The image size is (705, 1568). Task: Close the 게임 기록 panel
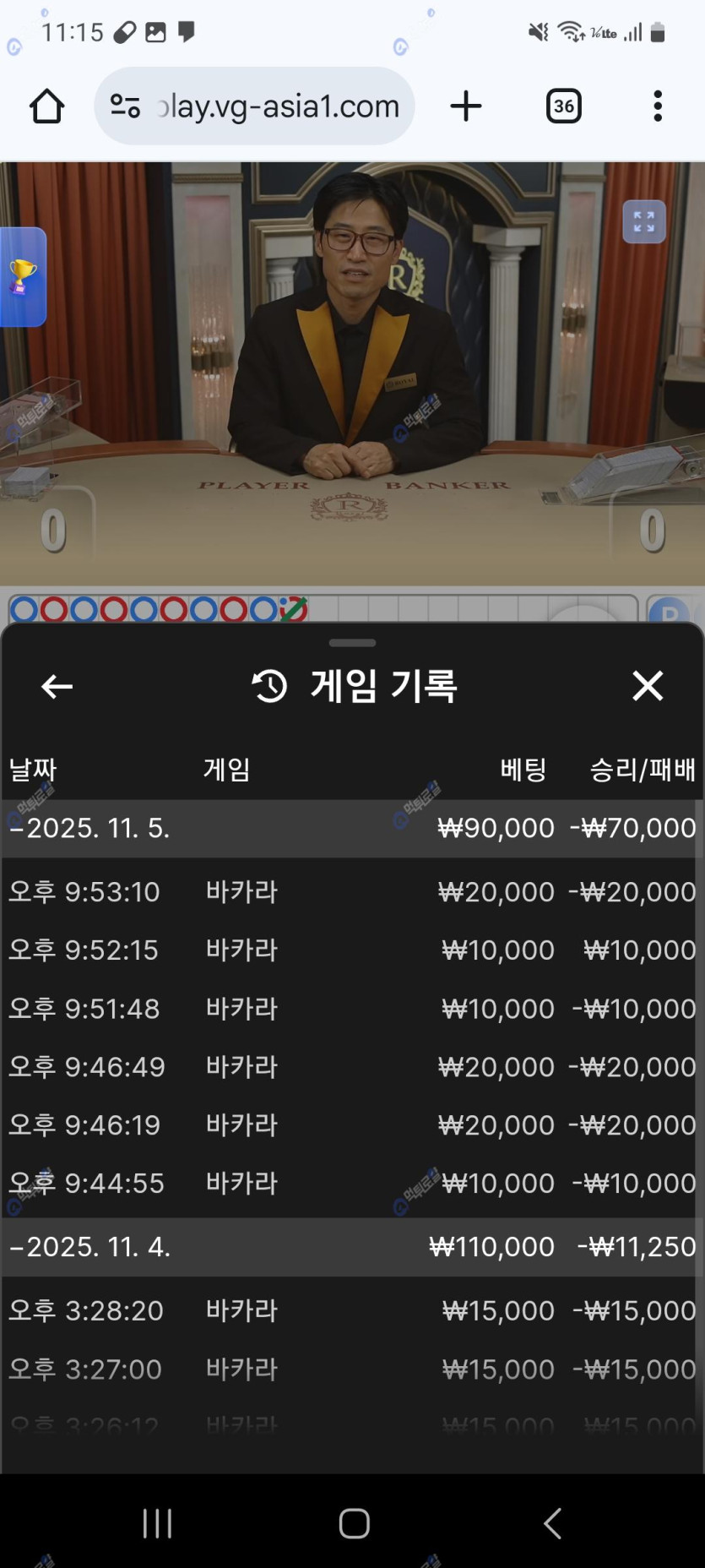(648, 686)
